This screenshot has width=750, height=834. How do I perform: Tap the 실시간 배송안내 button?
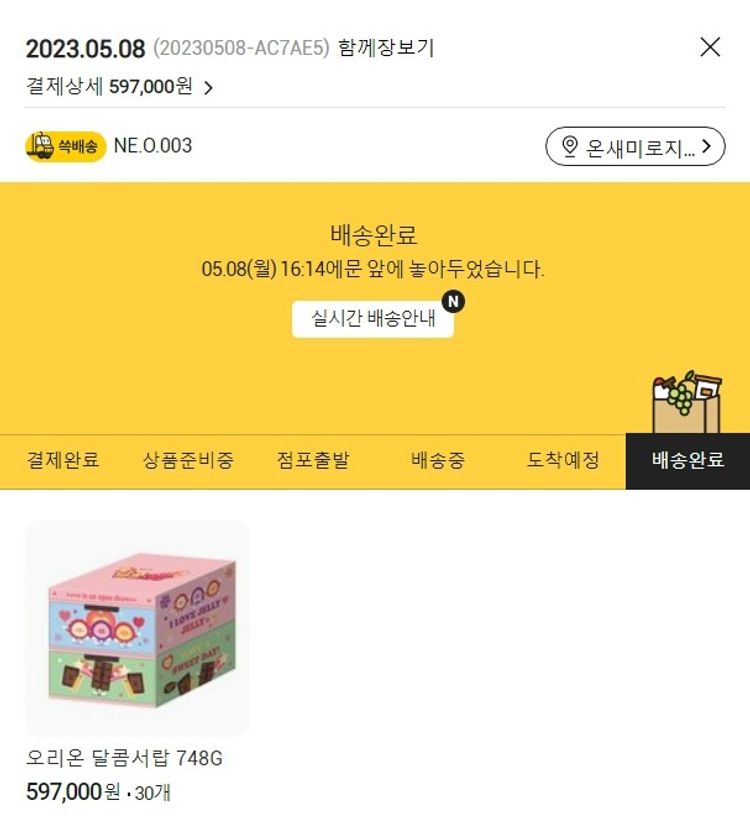pyautogui.click(x=373, y=319)
